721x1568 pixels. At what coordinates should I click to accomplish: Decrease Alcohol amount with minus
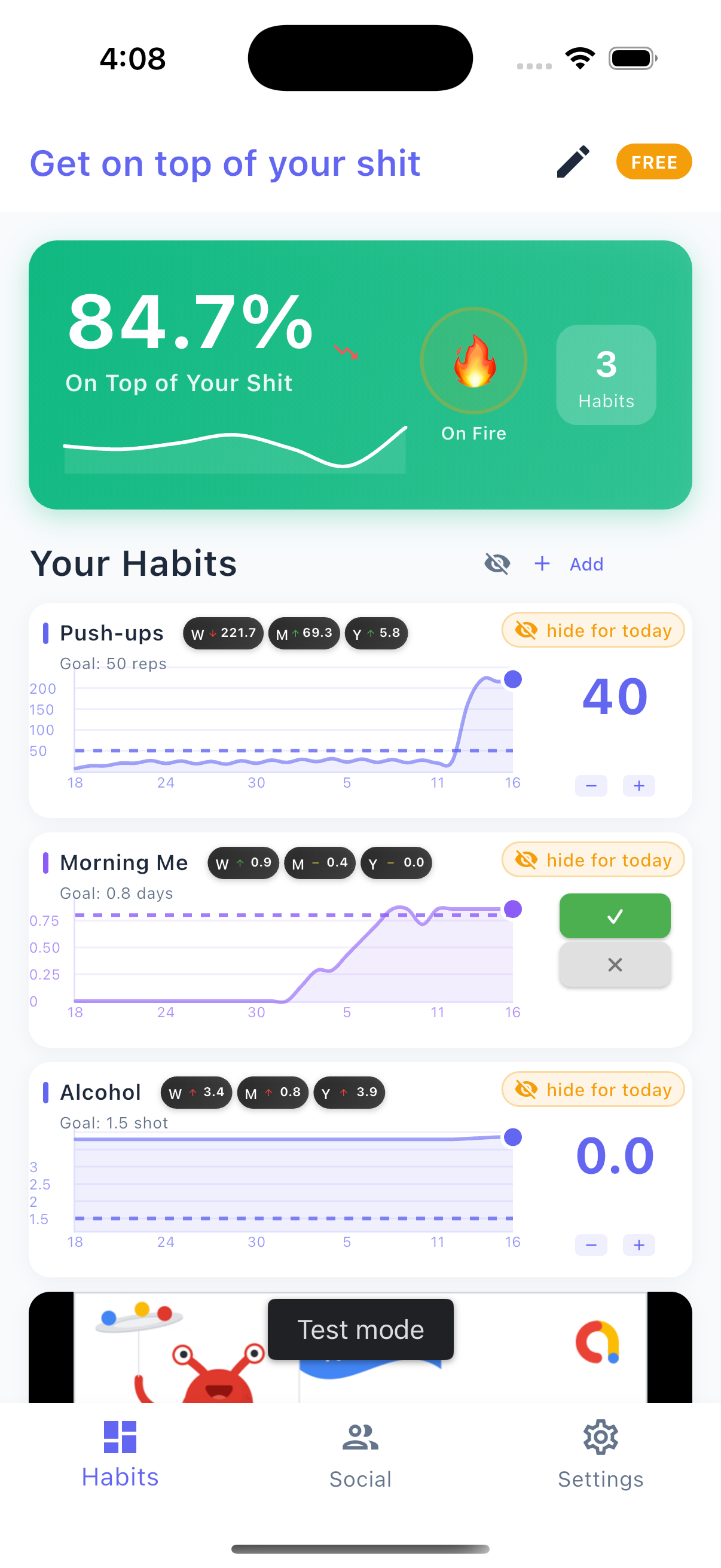point(591,1246)
